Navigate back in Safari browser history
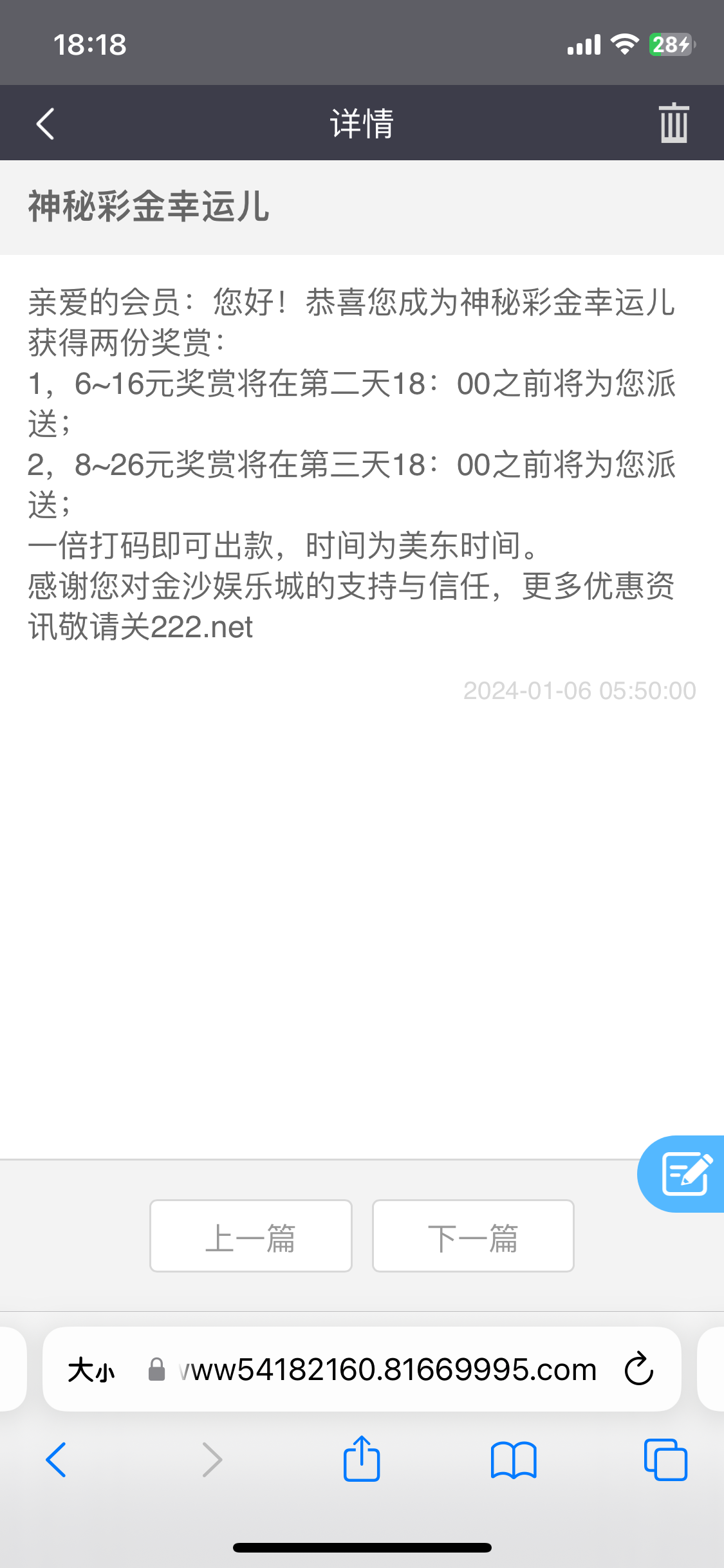The image size is (724, 1568). click(56, 1460)
